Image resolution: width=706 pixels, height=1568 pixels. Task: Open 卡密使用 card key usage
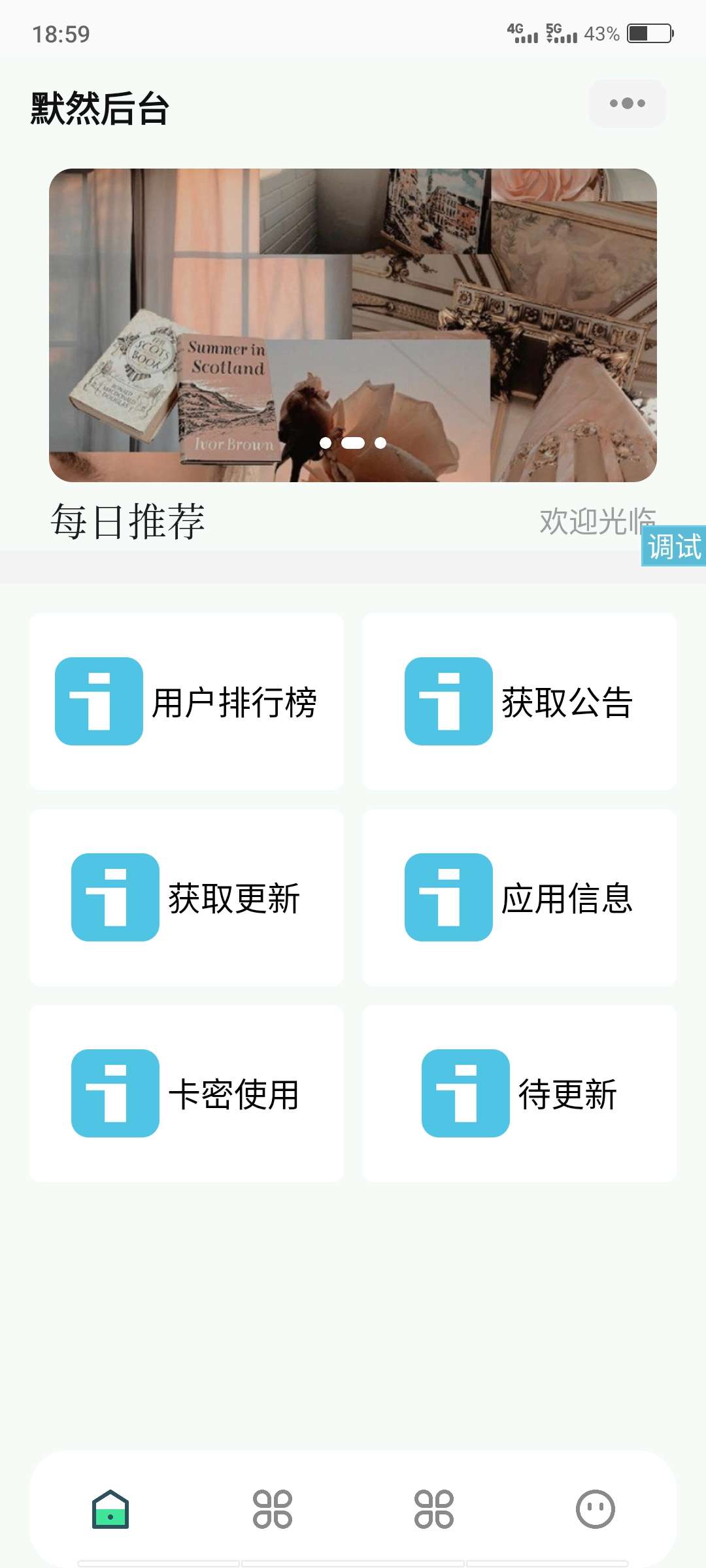click(x=187, y=1094)
